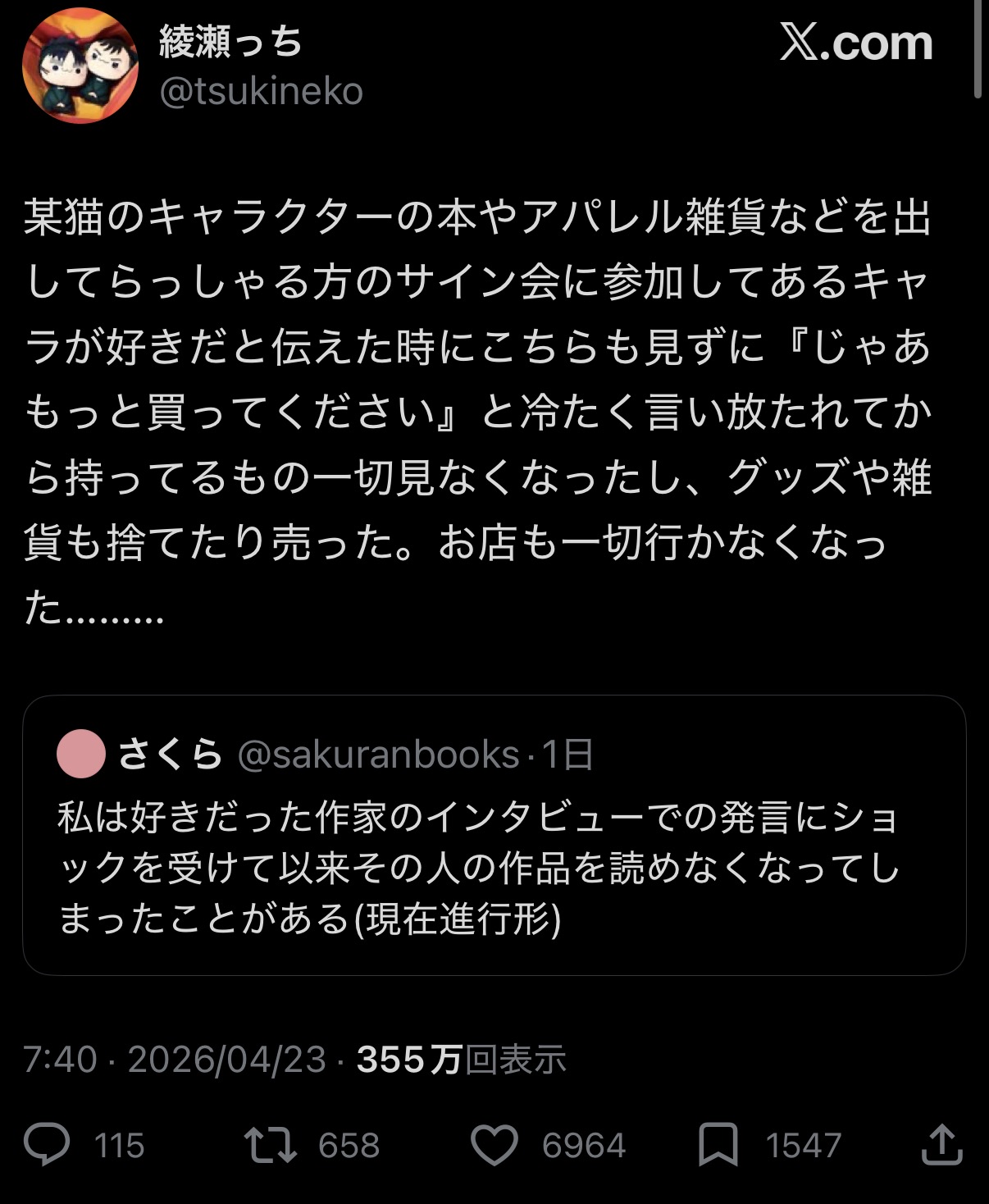Viewport: 989px width, 1204px height.
Task: Like the post with the heart icon
Action: (x=494, y=1145)
